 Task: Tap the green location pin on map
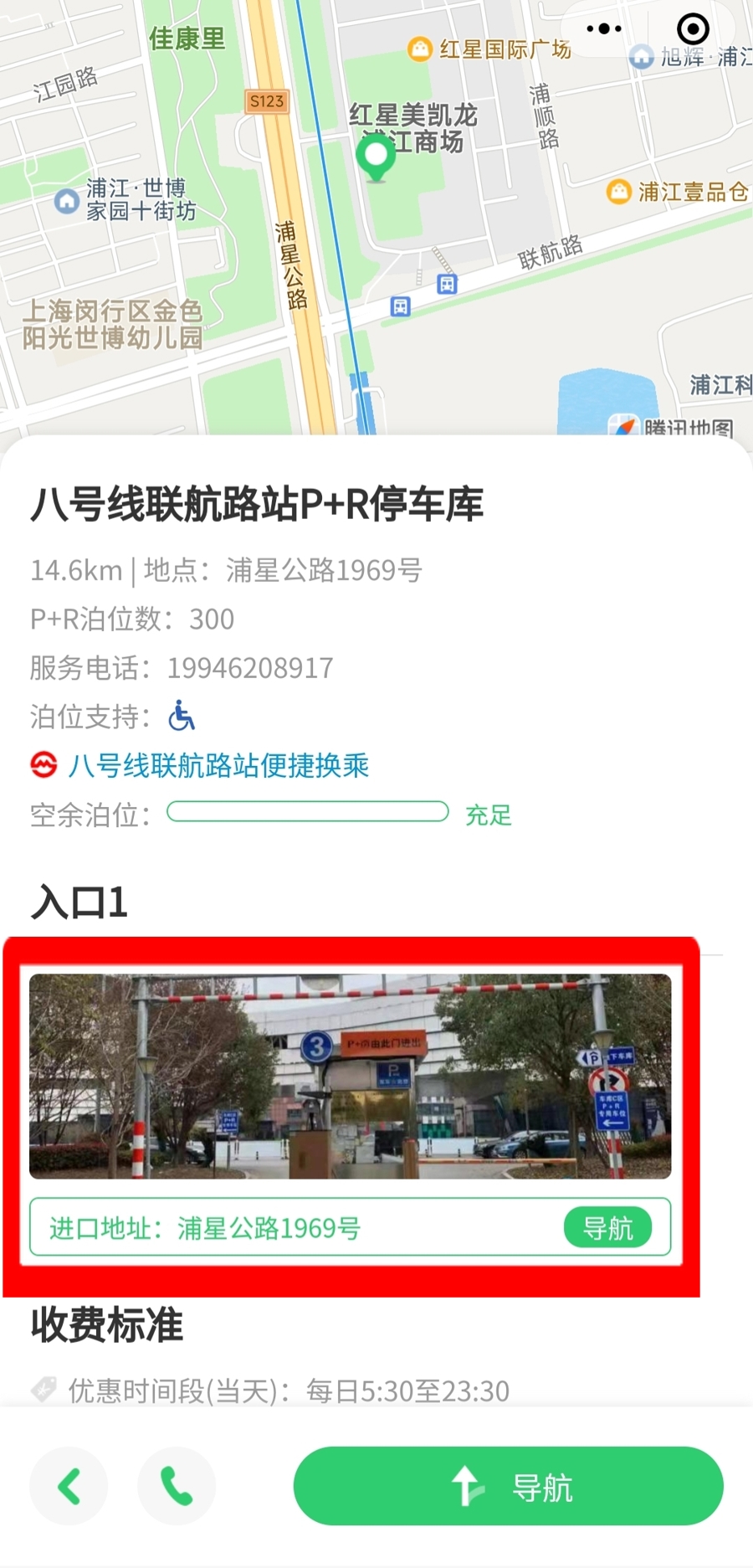pos(376,157)
